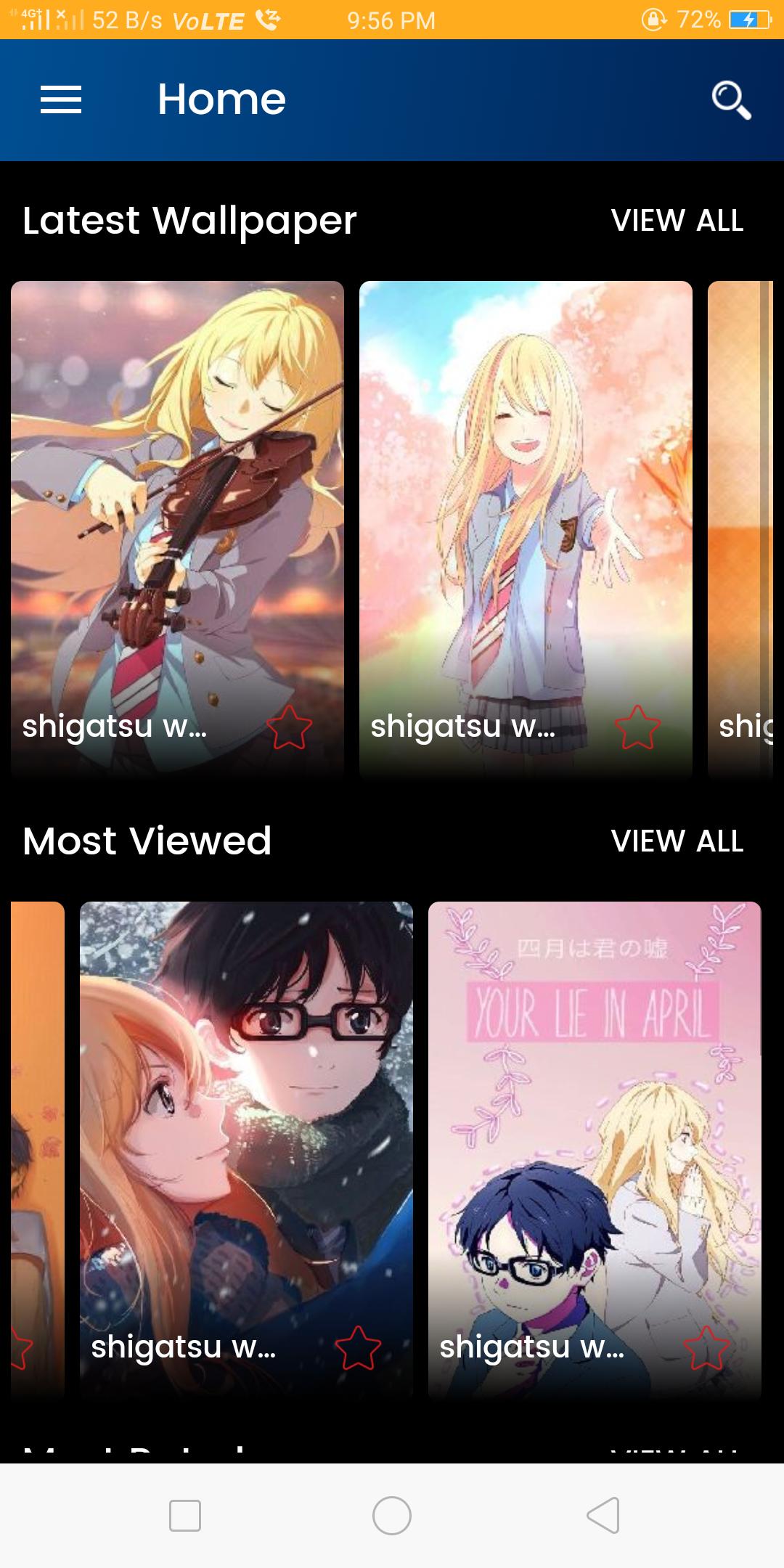Favorite the cherry blossom wallpaper star
Viewport: 784px width, 1568px height.
637,727
